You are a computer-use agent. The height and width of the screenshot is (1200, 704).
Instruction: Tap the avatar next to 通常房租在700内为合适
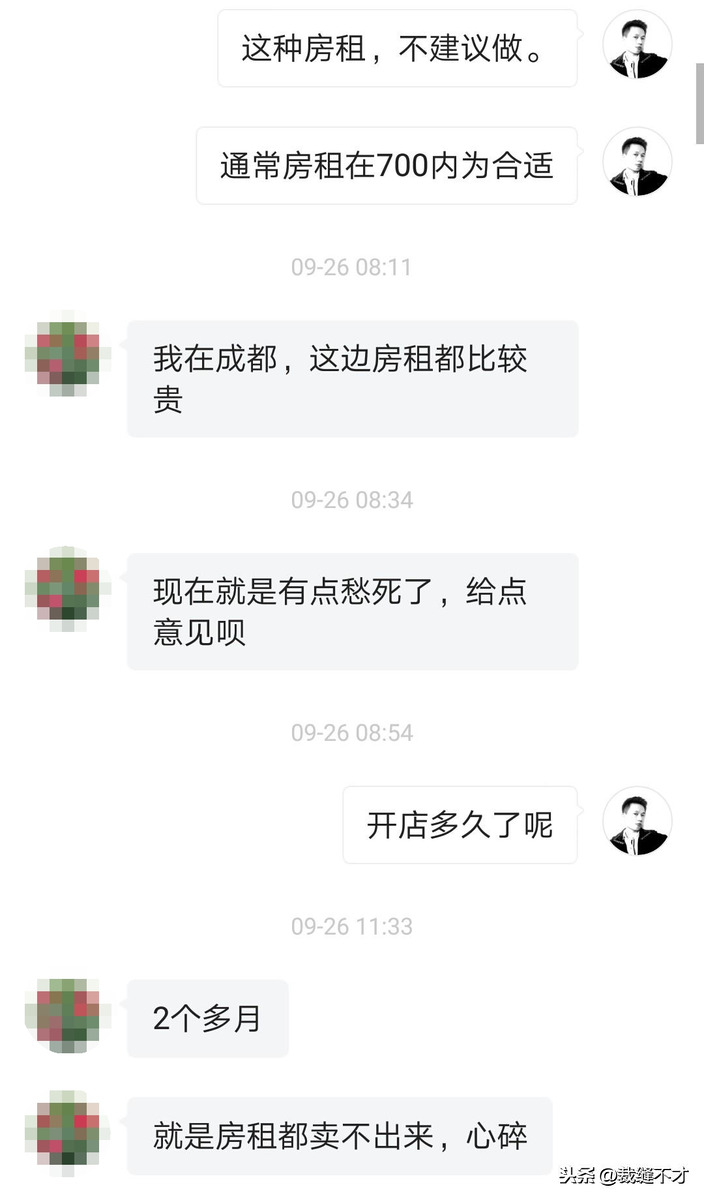637,161
